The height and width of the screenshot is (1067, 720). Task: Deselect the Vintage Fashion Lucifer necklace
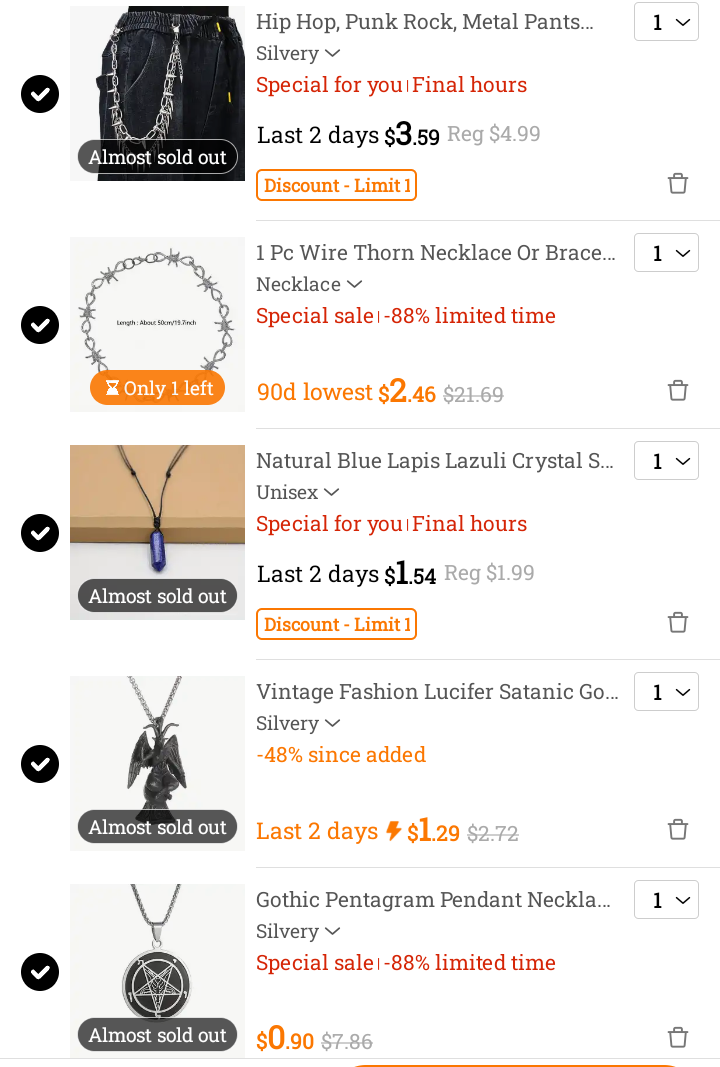tap(40, 764)
